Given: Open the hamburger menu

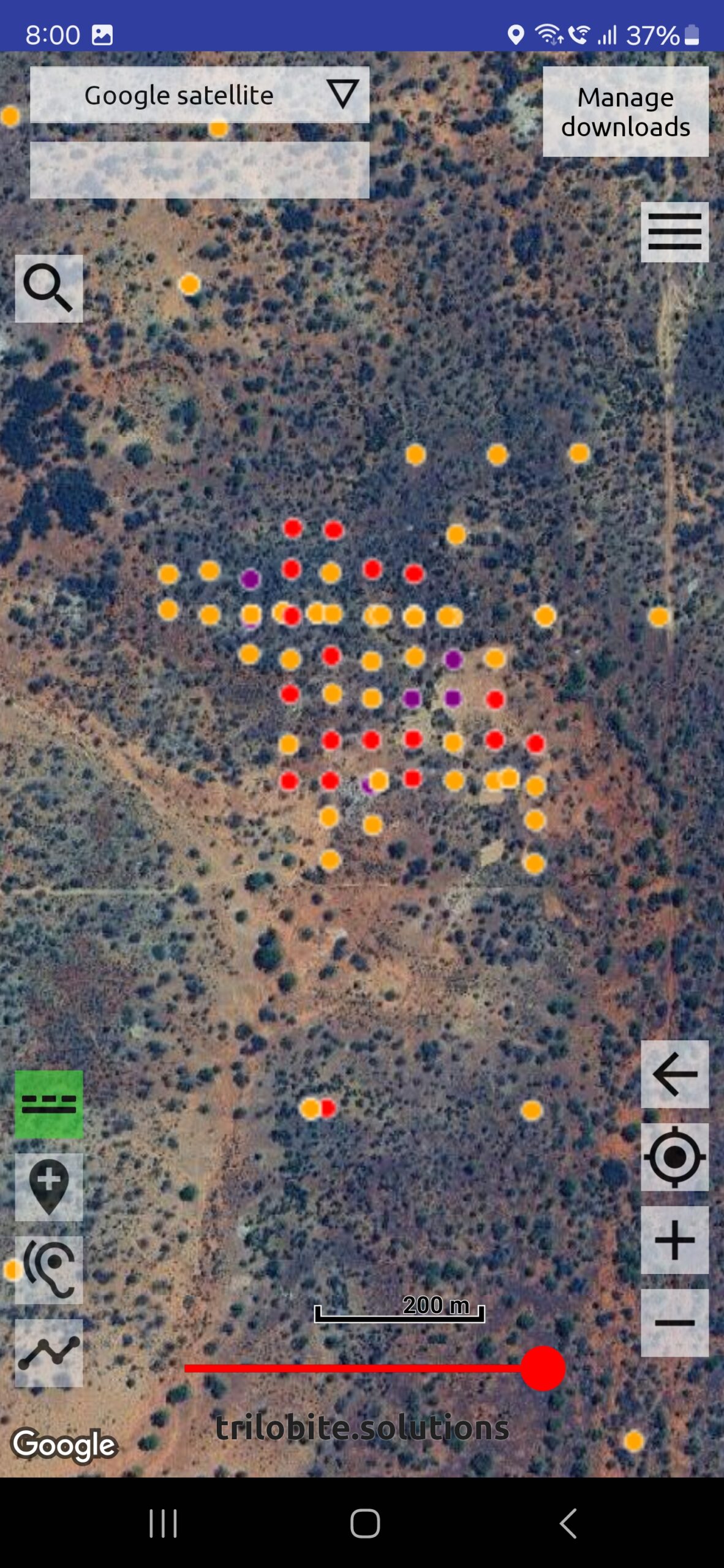Looking at the screenshot, I should 674,232.
